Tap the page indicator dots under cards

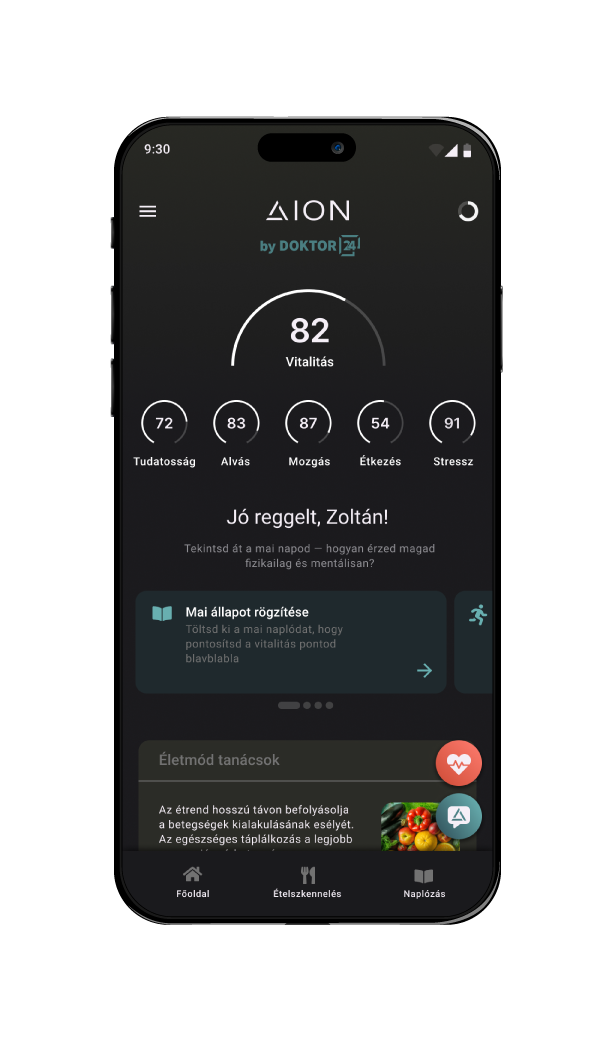click(x=306, y=705)
